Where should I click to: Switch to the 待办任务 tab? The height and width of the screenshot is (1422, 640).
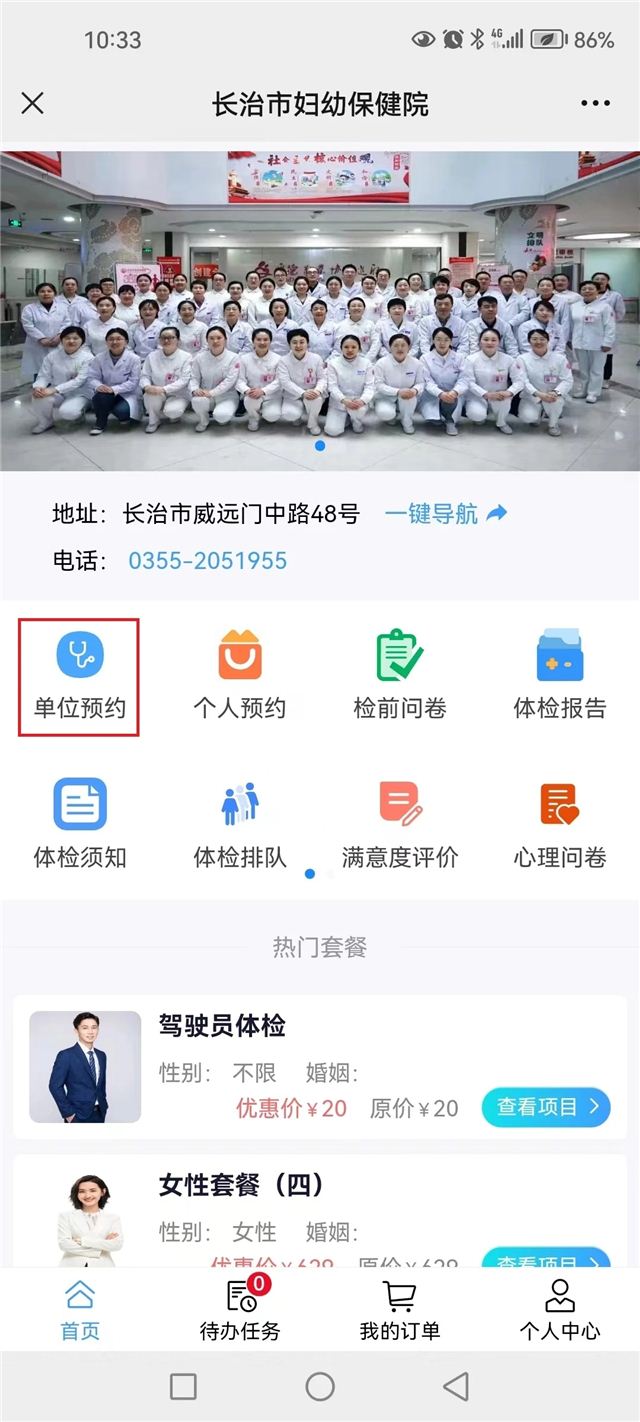tap(240, 1310)
